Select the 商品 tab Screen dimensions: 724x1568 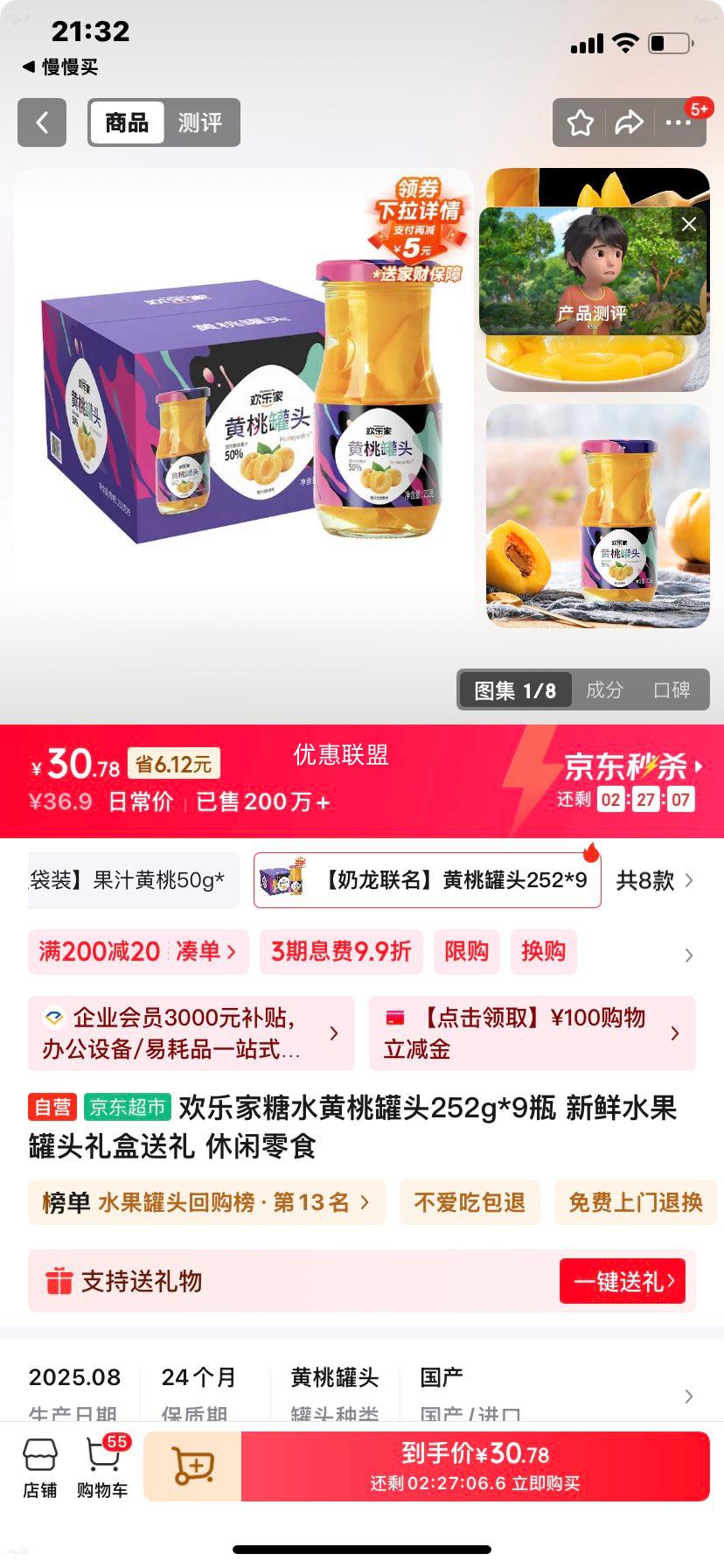[127, 122]
